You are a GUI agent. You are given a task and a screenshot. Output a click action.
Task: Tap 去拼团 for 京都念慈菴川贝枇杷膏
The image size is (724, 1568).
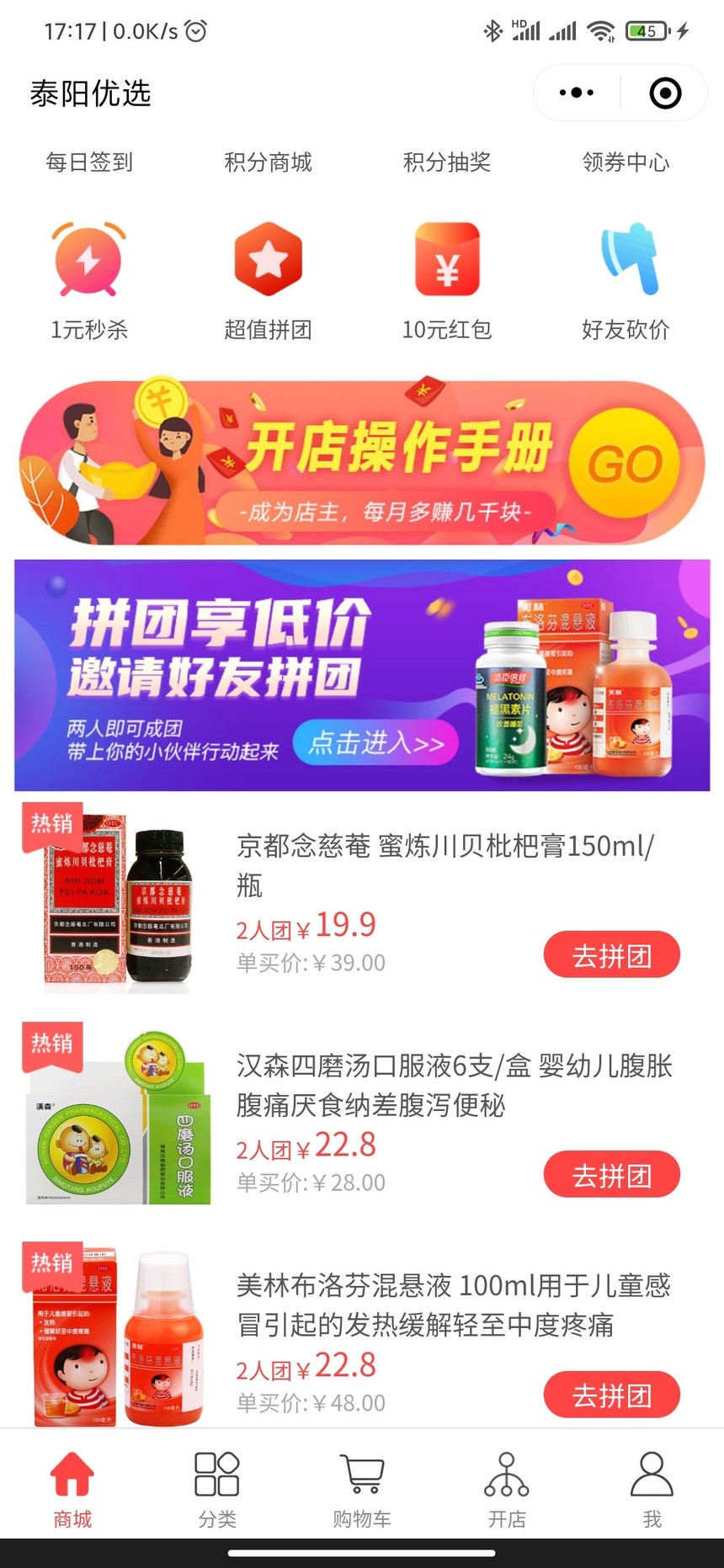[611, 955]
